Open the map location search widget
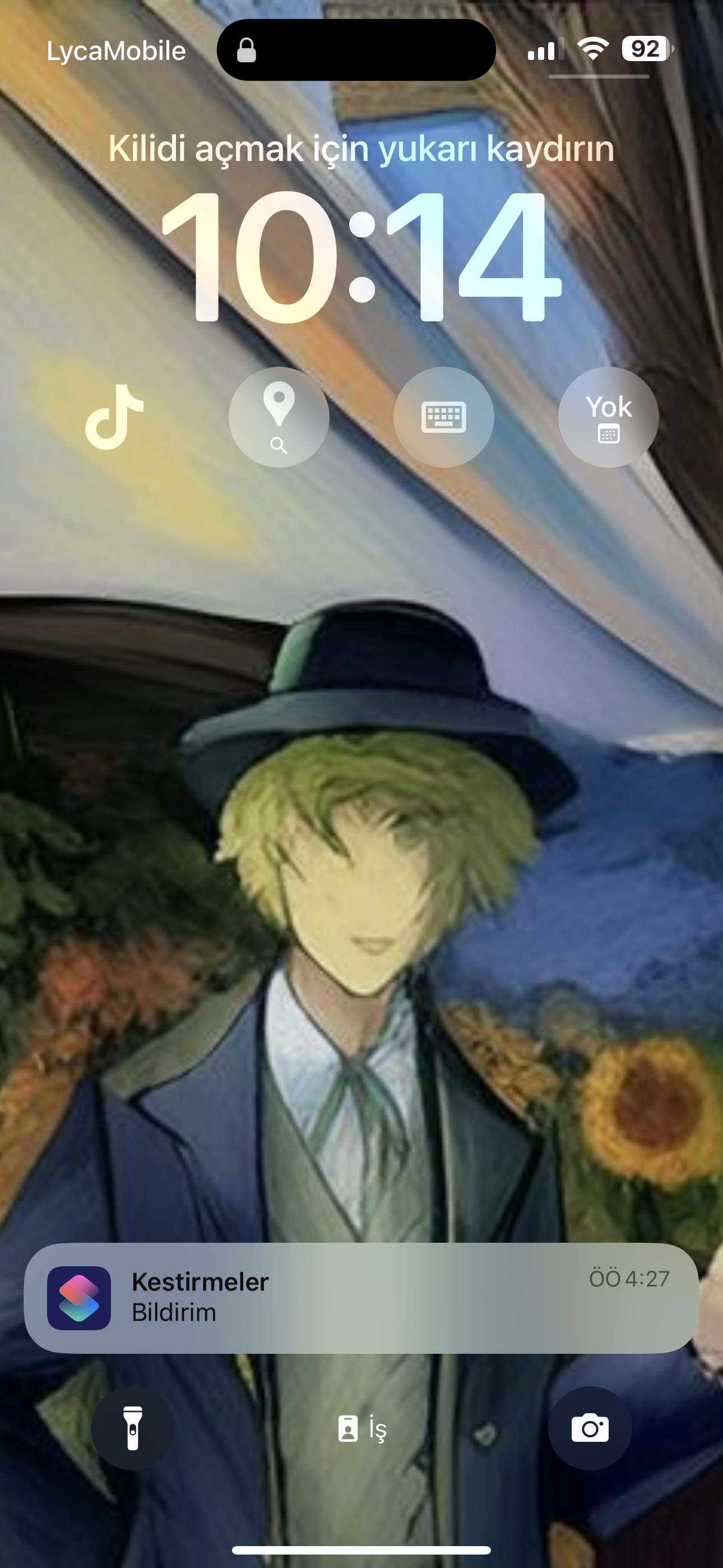723x1568 pixels. point(279,417)
